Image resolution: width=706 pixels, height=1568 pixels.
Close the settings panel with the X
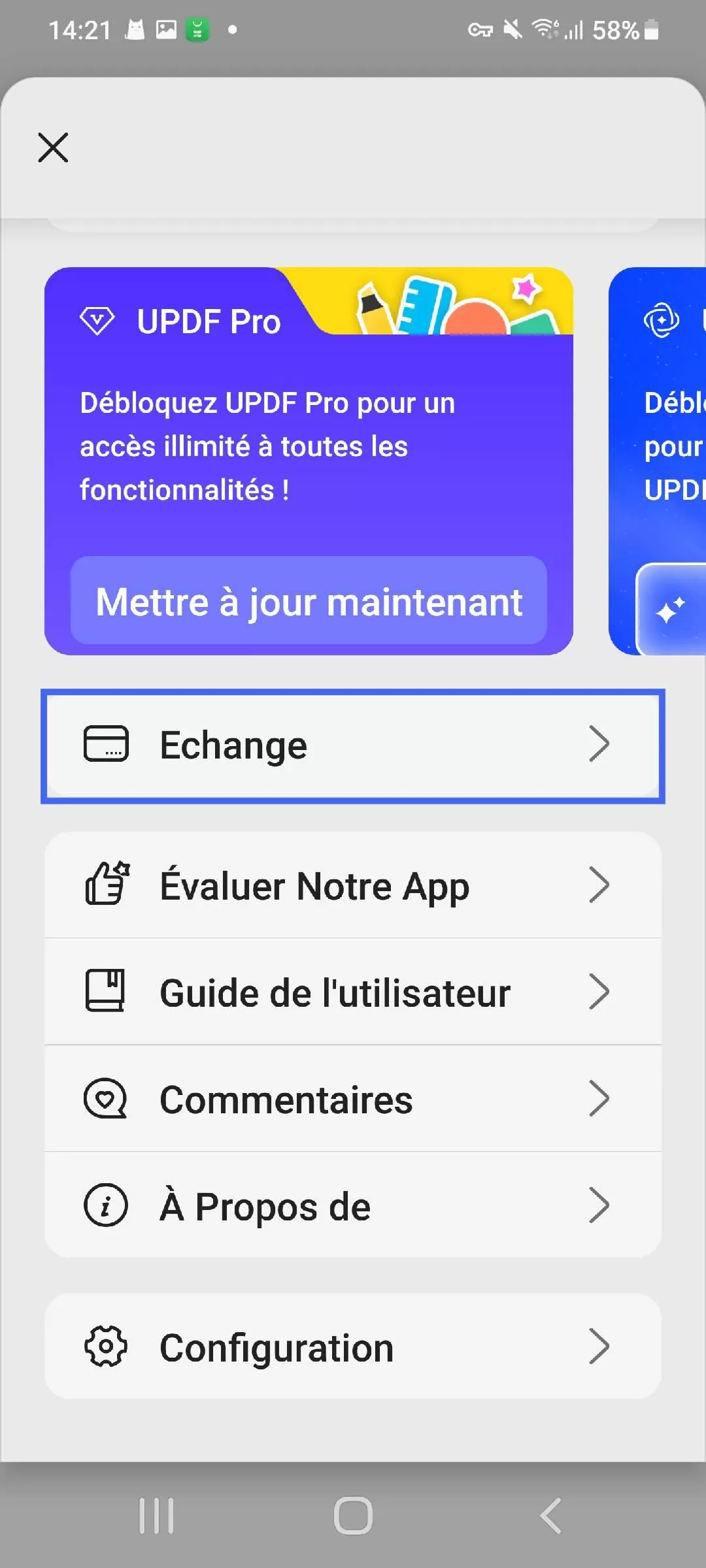[x=52, y=148]
